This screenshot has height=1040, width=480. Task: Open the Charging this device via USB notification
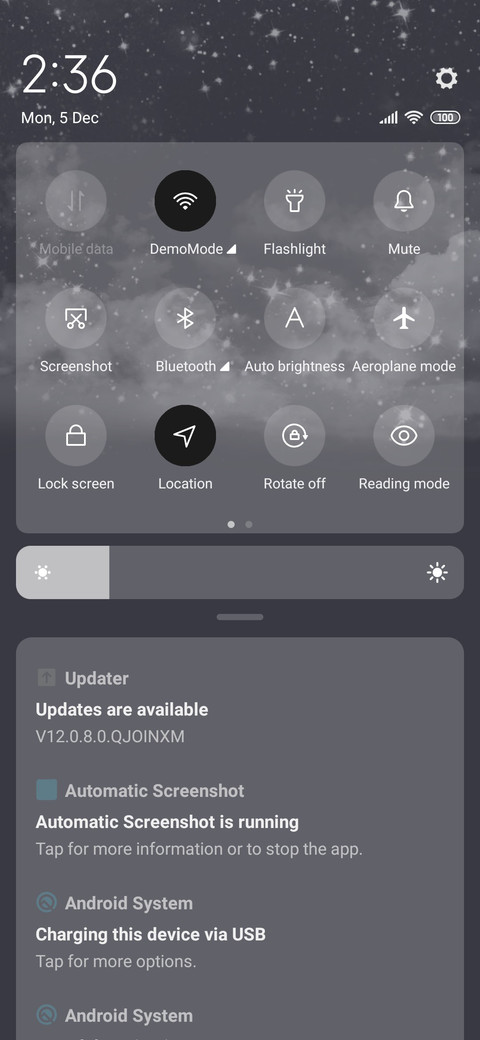coord(240,932)
